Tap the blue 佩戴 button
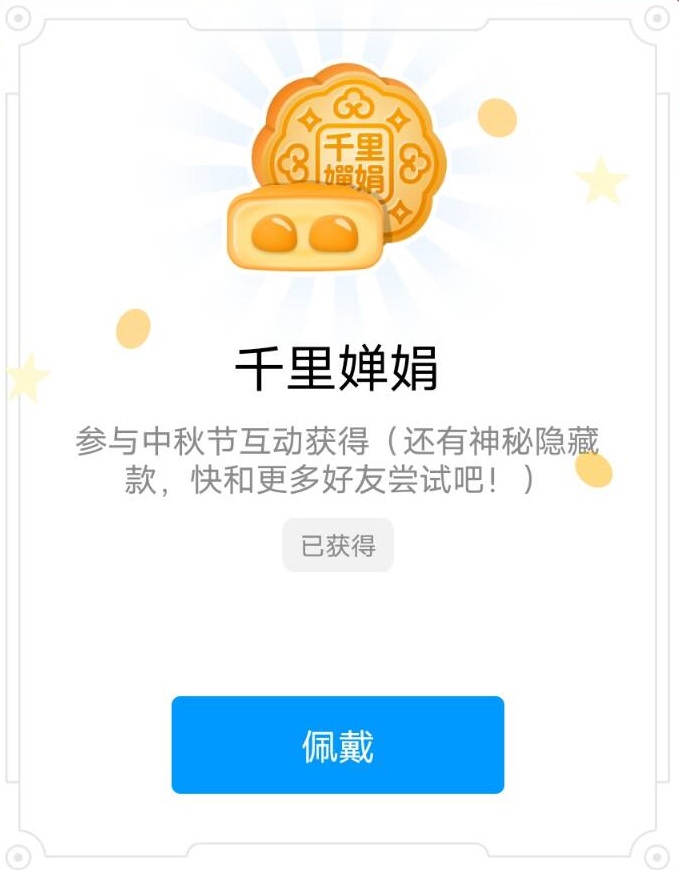This screenshot has height=870, width=679. point(338,745)
